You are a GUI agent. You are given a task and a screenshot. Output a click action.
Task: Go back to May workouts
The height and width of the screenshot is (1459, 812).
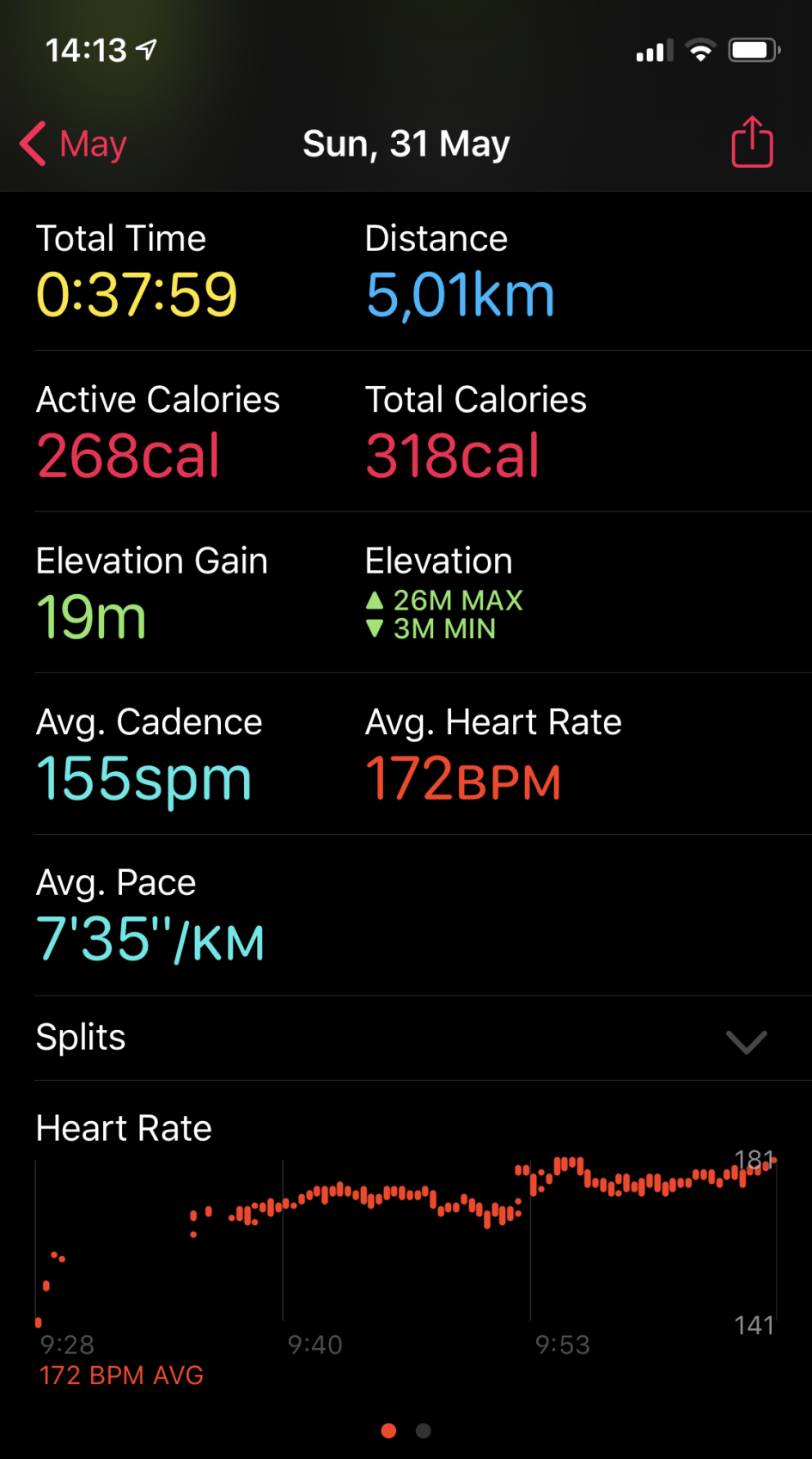click(x=74, y=144)
